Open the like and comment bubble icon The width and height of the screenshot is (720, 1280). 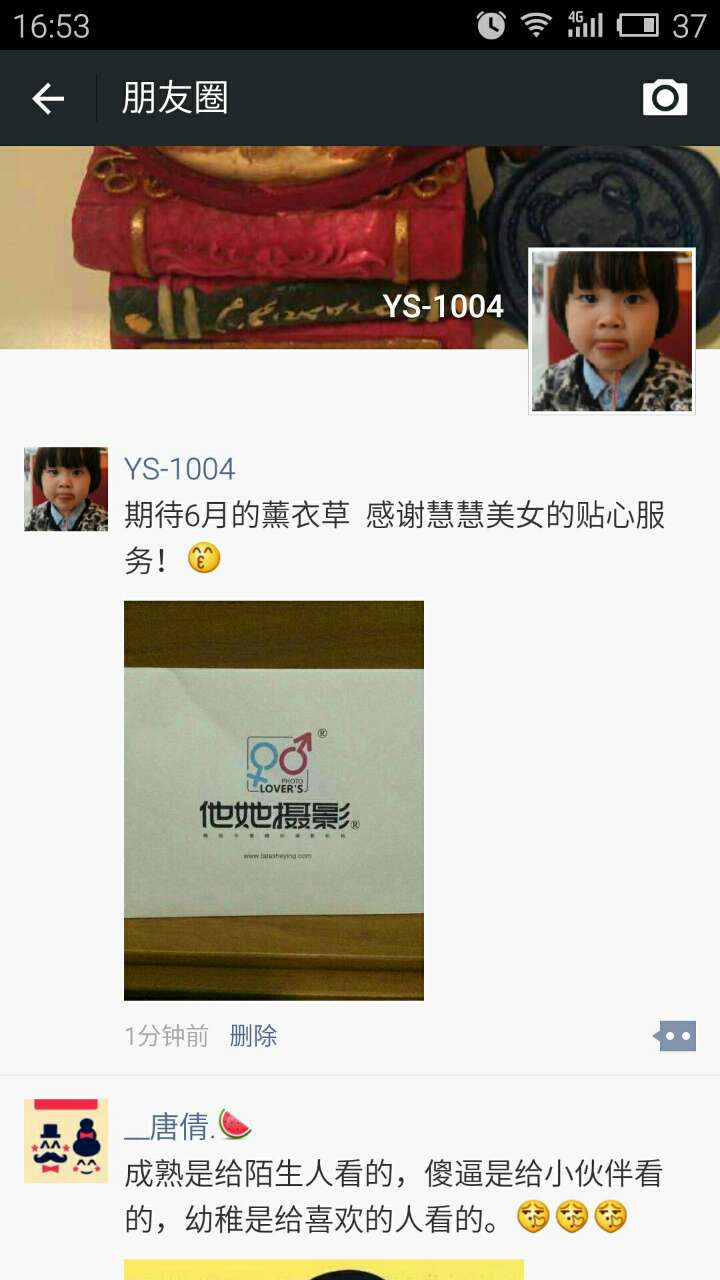pyautogui.click(x=676, y=1037)
